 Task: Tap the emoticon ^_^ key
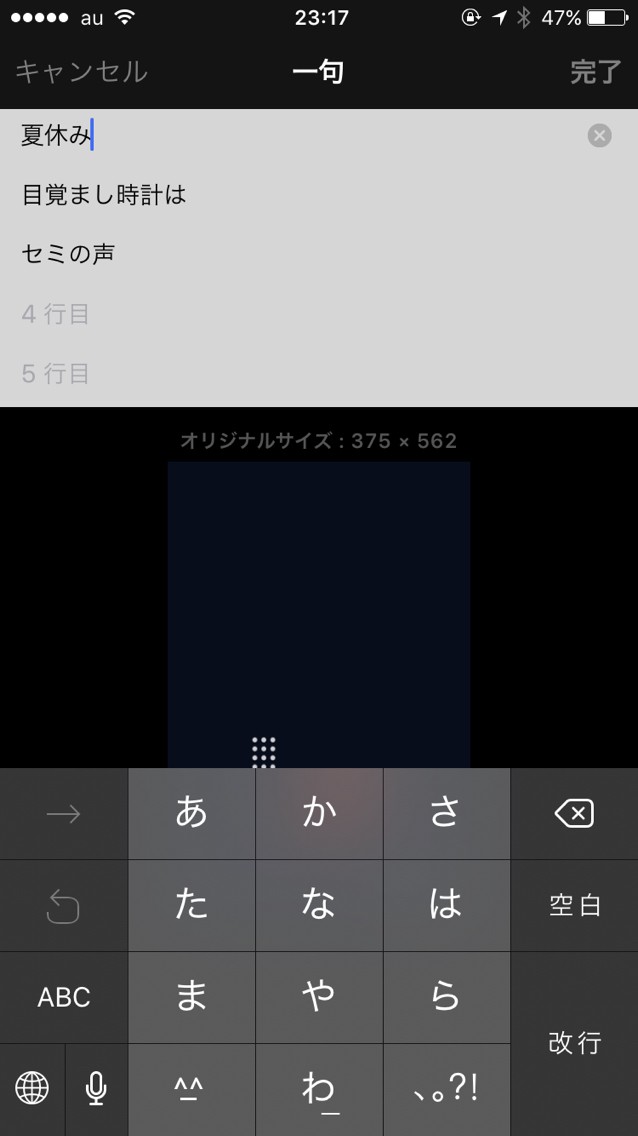[x=191, y=1088]
